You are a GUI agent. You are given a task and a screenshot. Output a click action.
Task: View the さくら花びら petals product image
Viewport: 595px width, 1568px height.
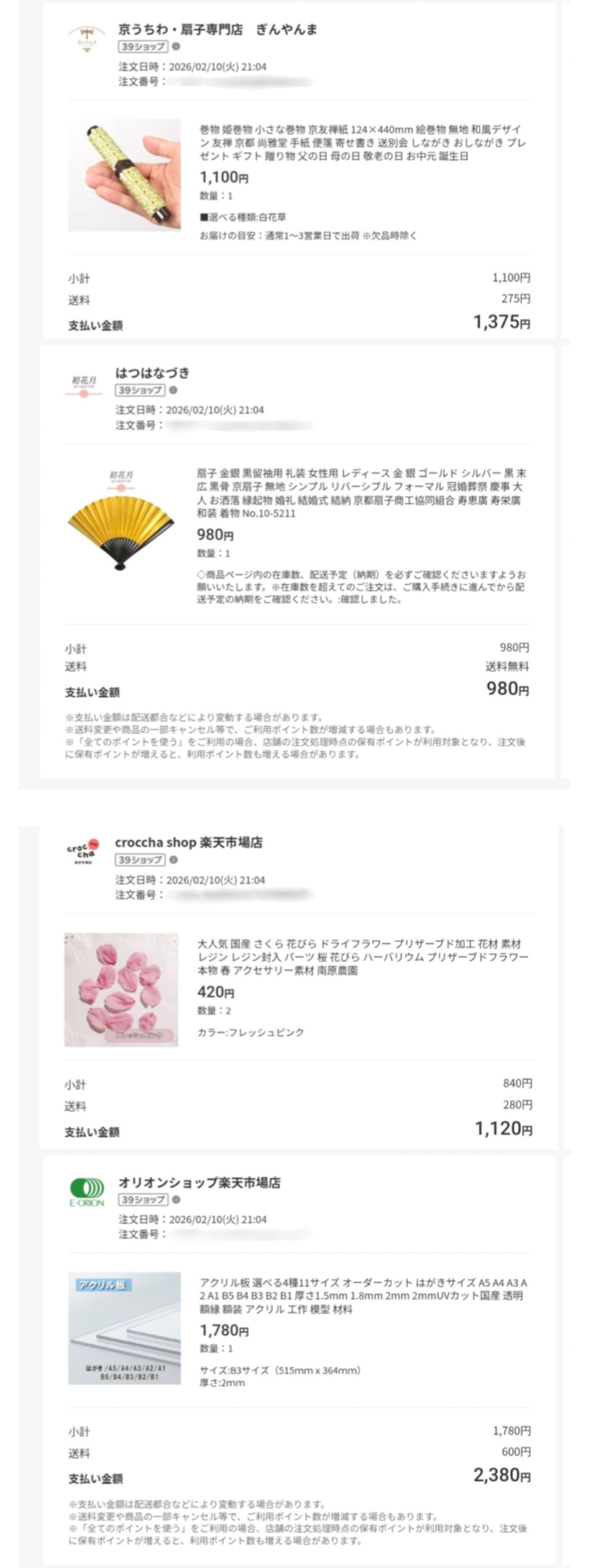coord(121,989)
